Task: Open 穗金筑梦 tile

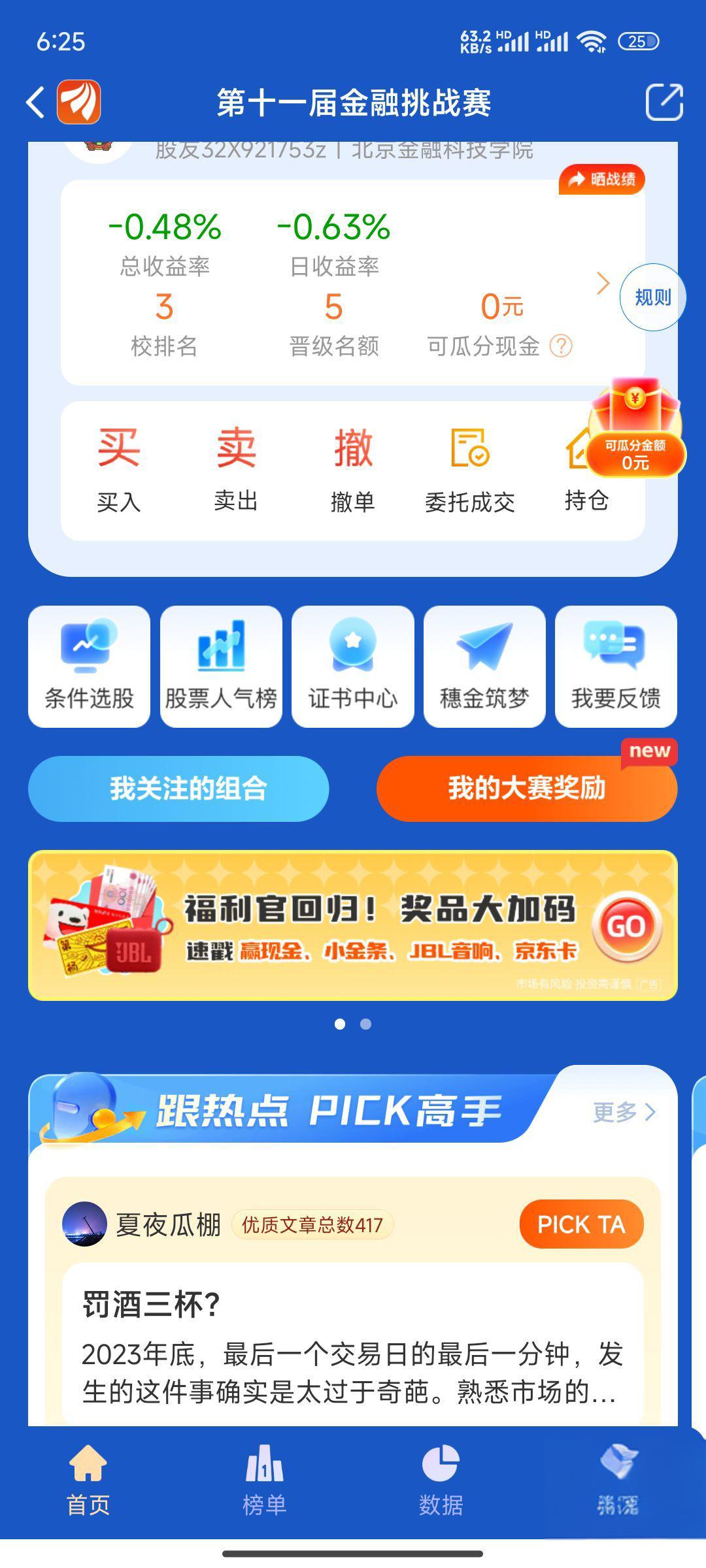Action: (x=484, y=666)
